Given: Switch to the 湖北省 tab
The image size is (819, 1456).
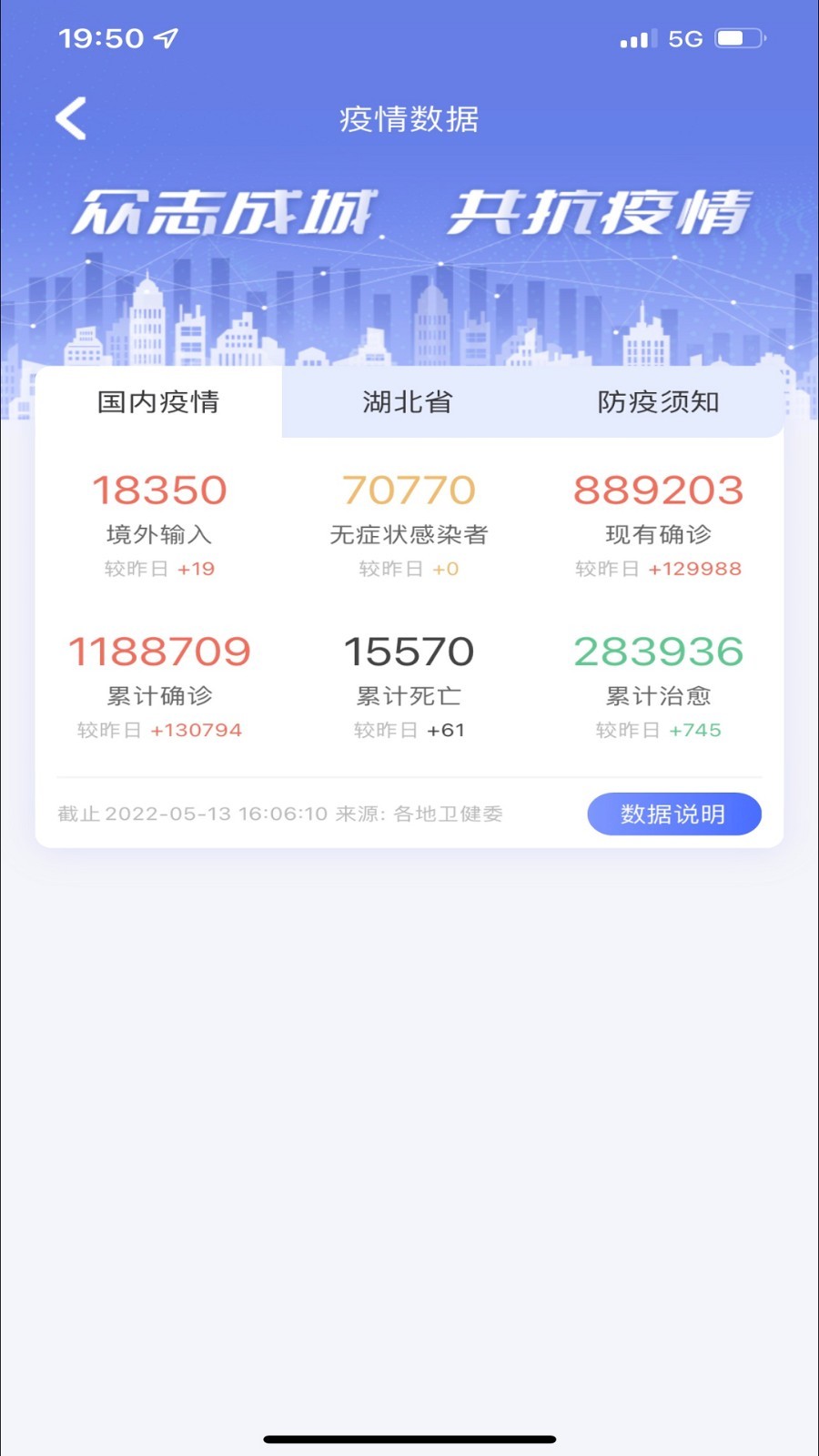Looking at the screenshot, I should (x=409, y=402).
